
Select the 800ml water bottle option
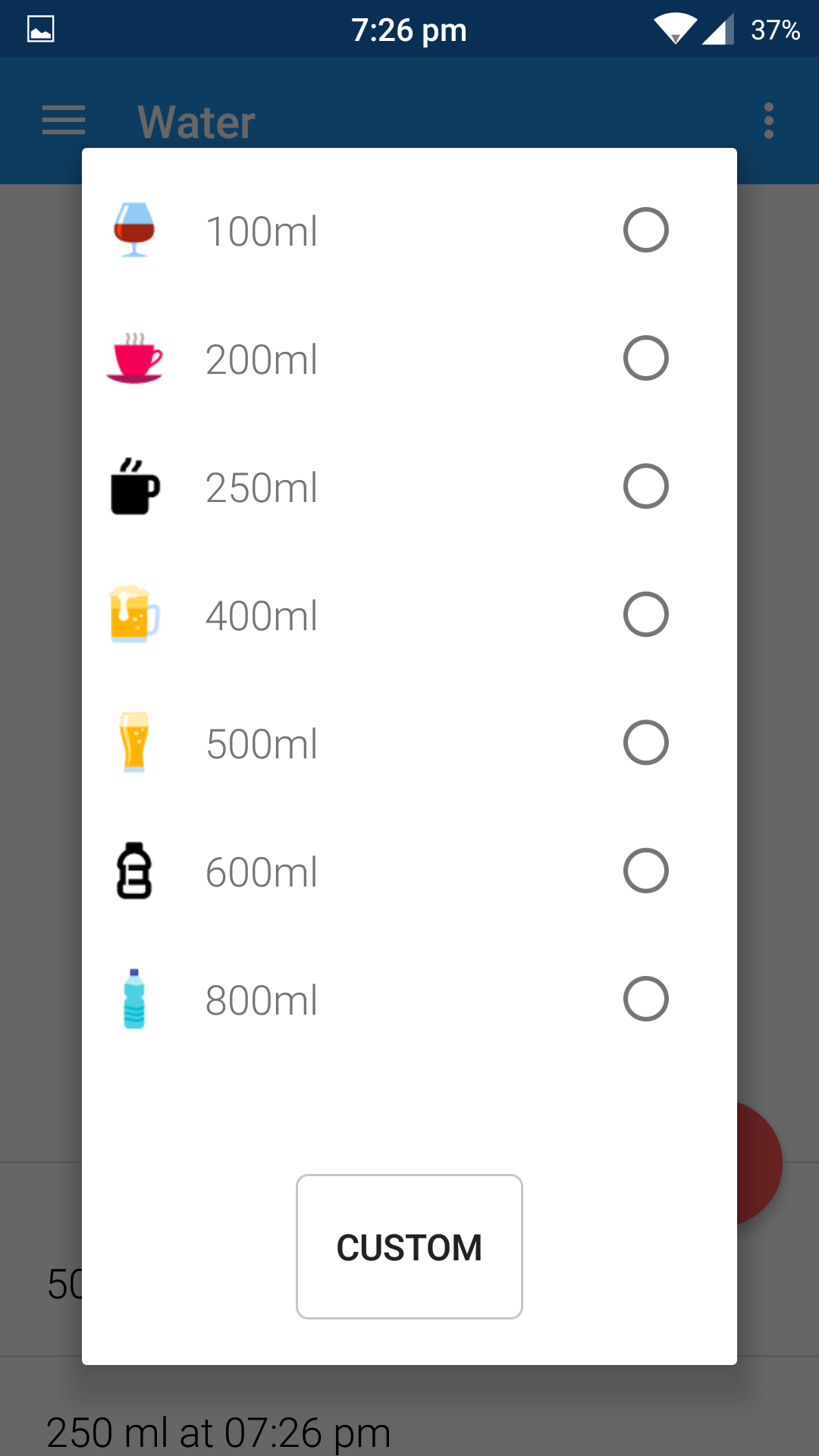pos(645,999)
